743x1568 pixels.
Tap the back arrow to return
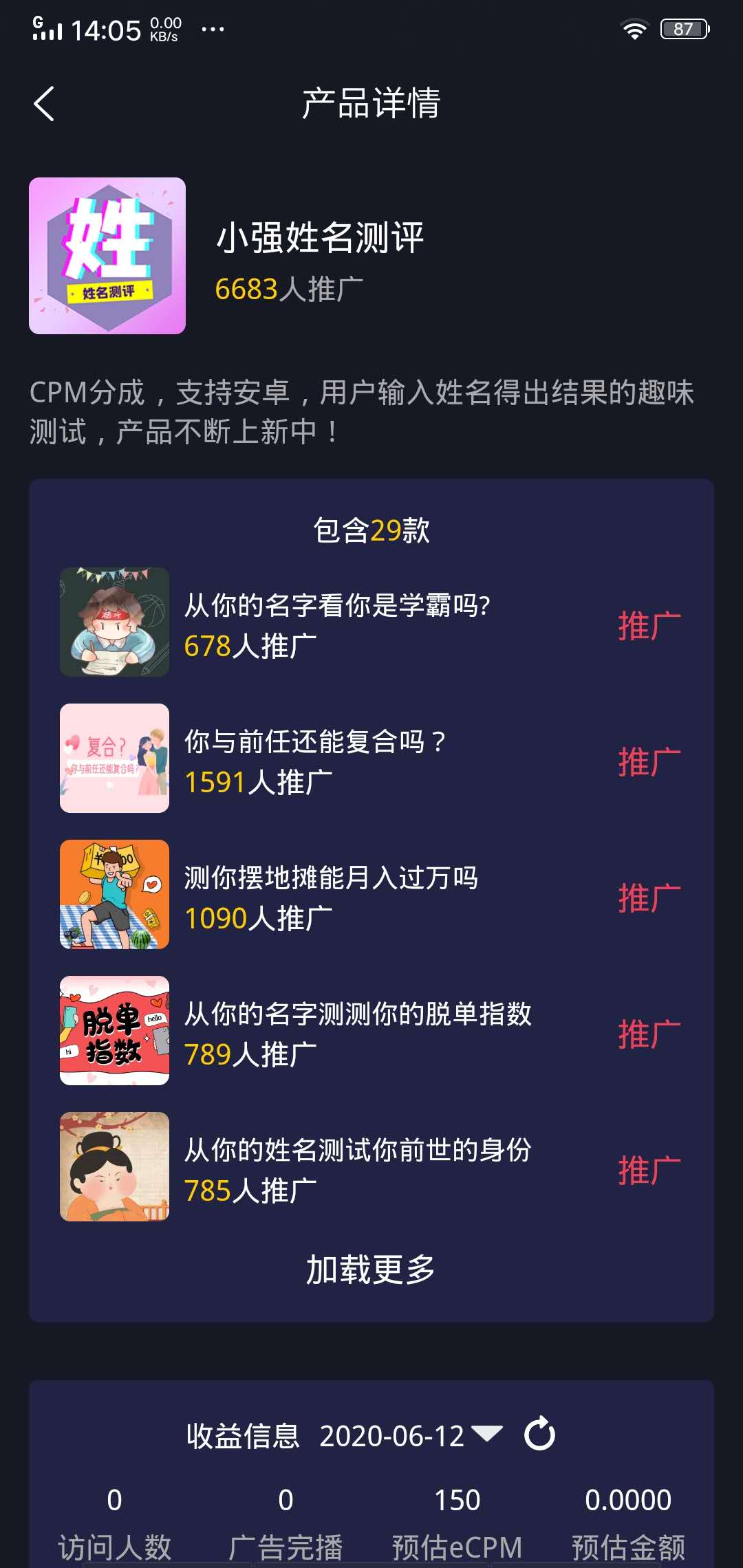tap(44, 105)
